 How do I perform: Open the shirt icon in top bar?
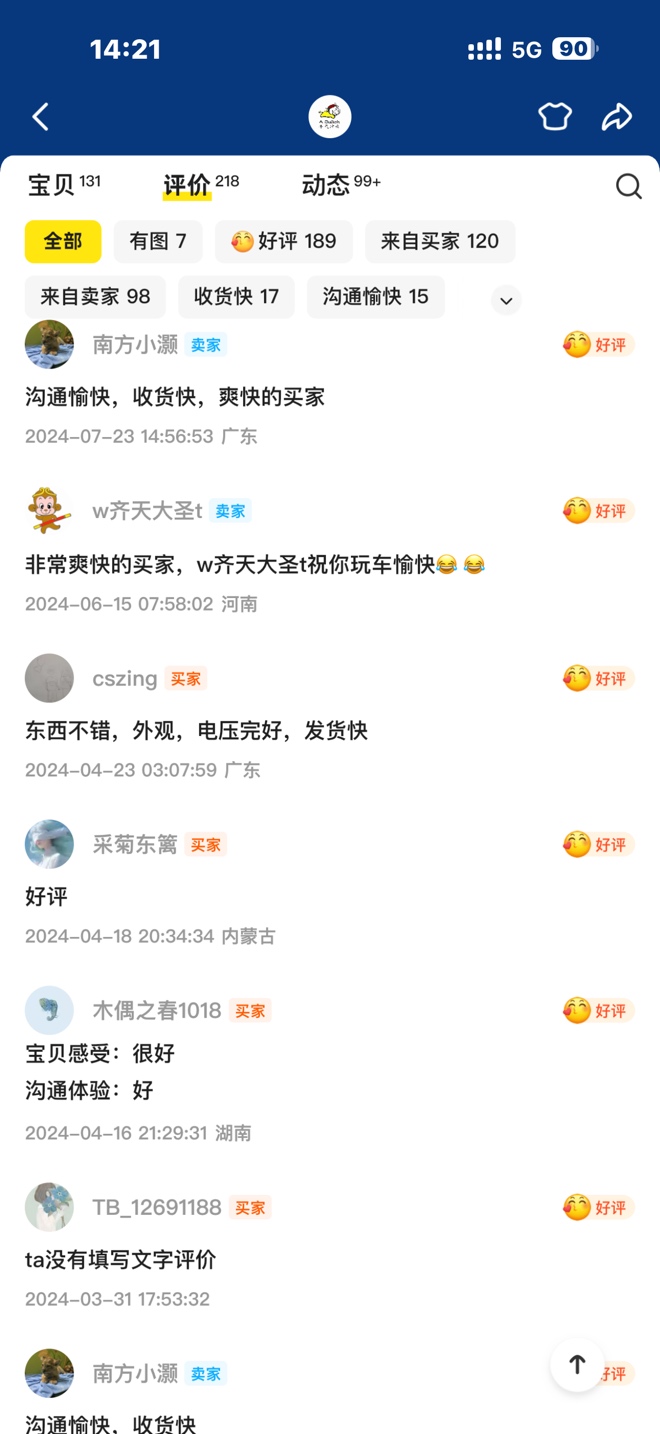[555, 117]
